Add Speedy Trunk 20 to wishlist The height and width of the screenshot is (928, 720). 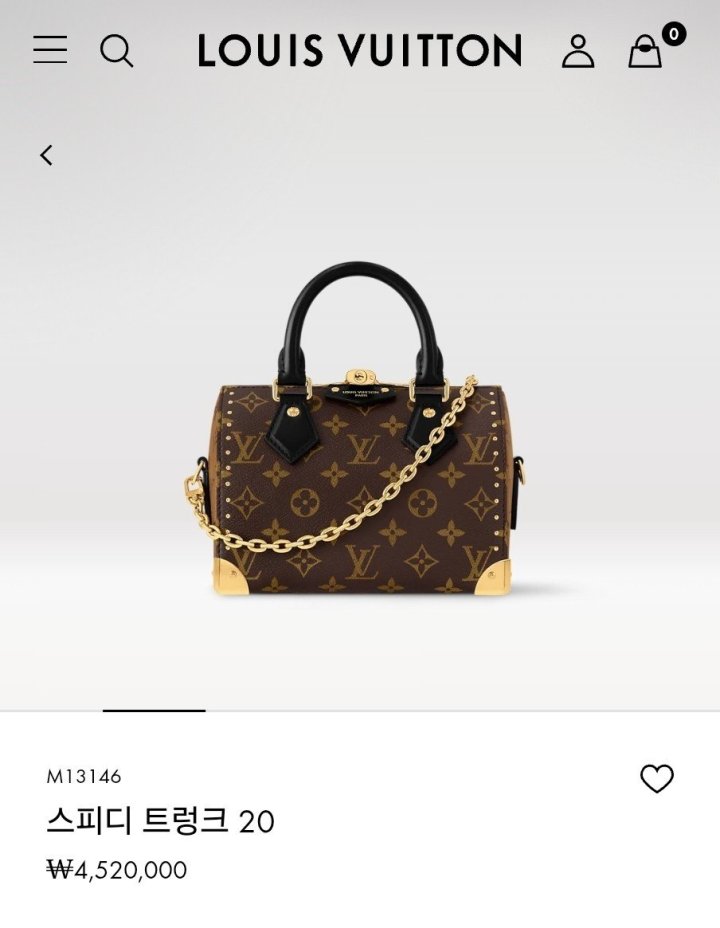657,779
